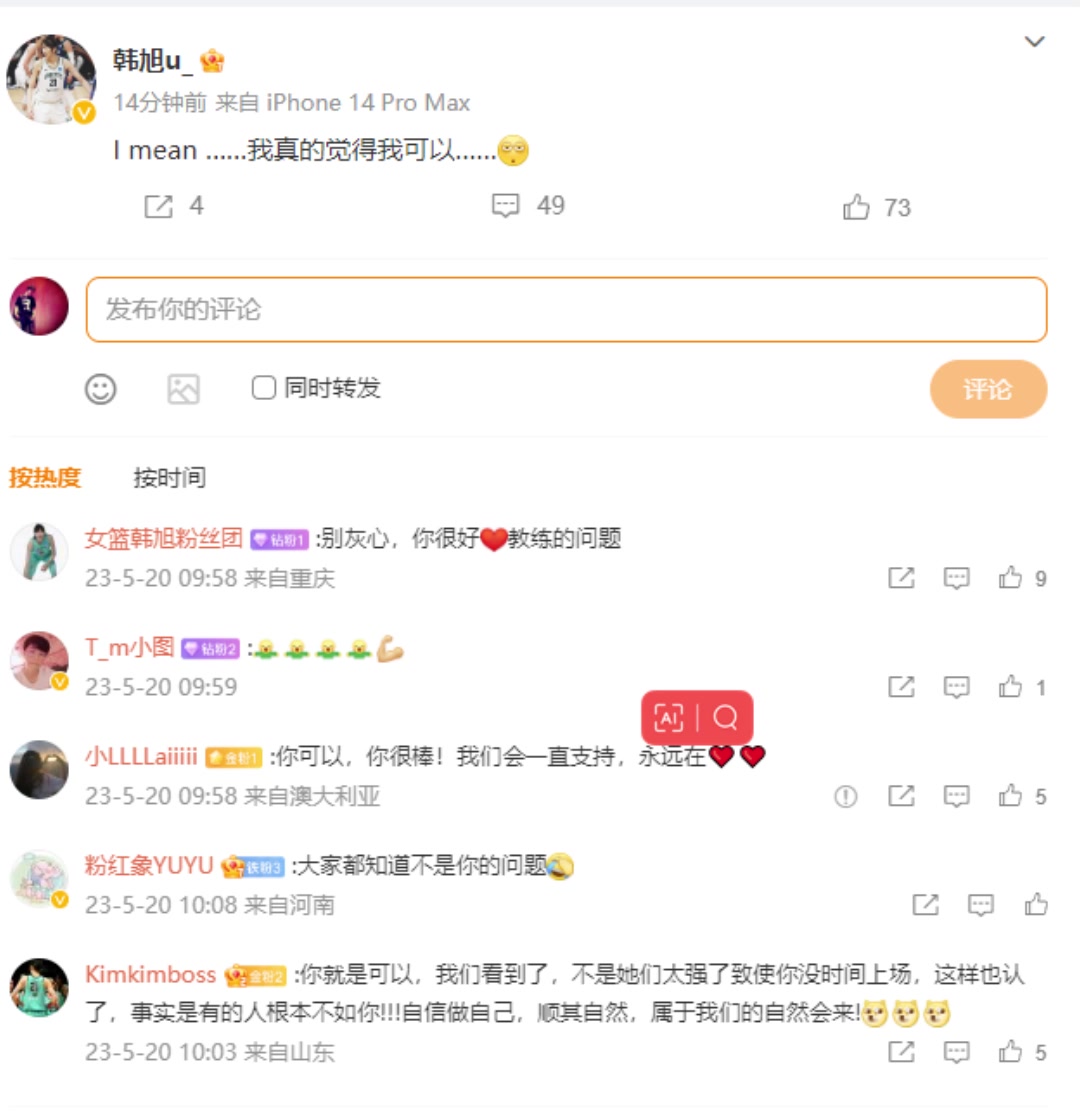
Task: Reply to Kimkimboss's comment
Action: 957,1052
